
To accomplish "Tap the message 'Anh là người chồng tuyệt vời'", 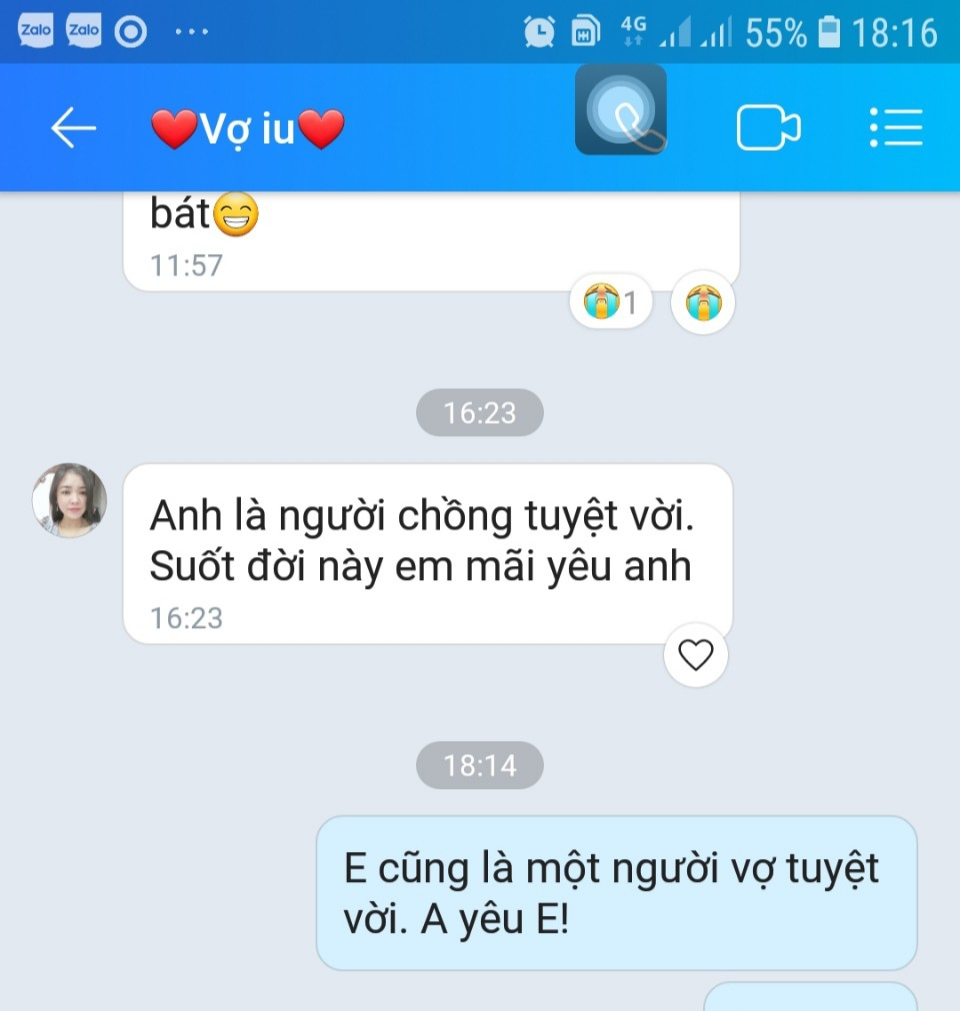I will (428, 540).
